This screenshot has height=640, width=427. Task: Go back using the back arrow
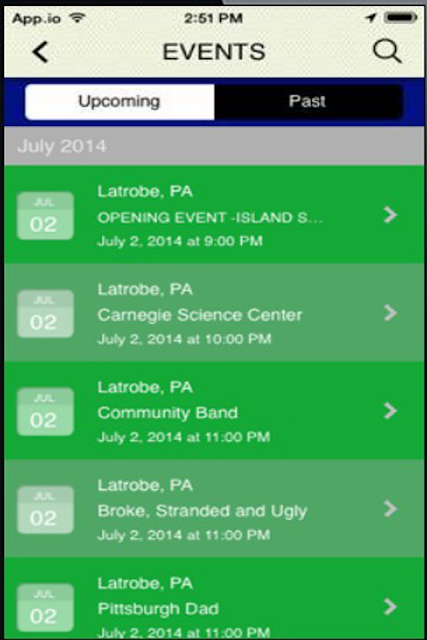tap(40, 52)
